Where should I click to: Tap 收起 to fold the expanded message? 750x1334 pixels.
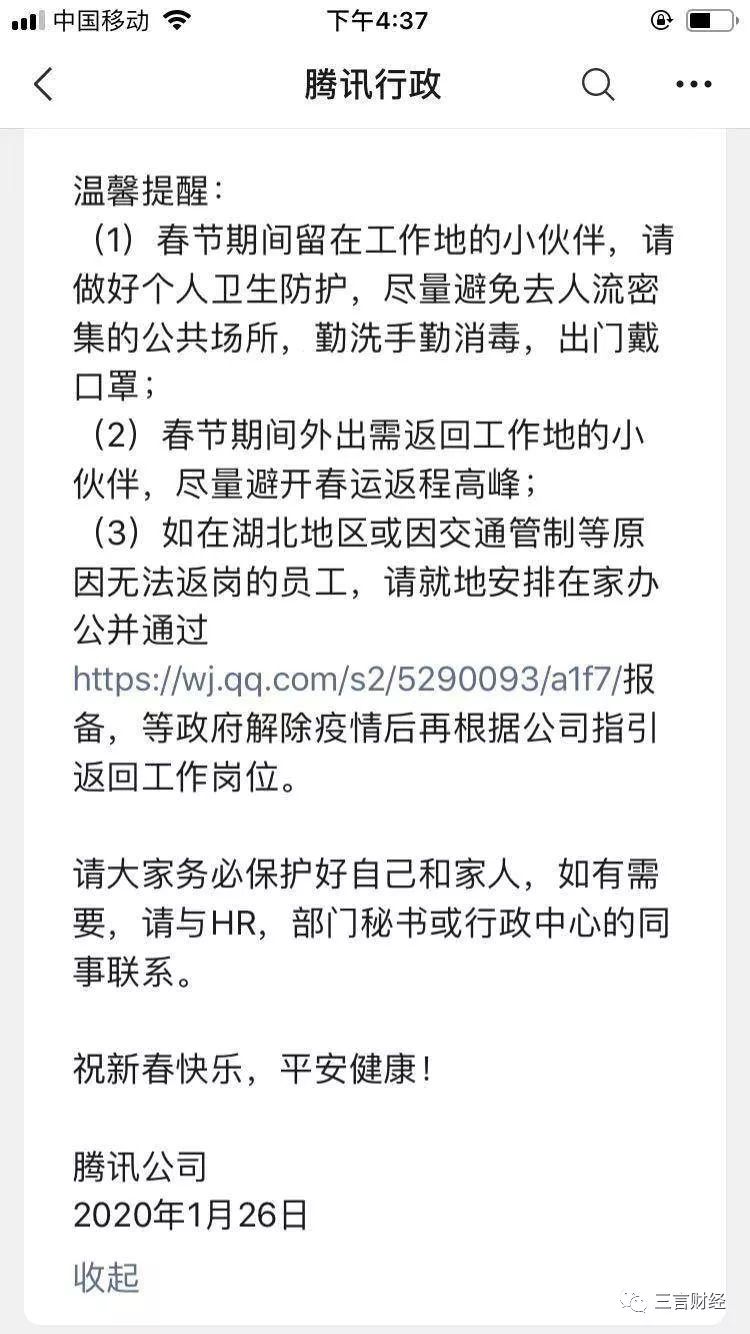(x=104, y=1277)
